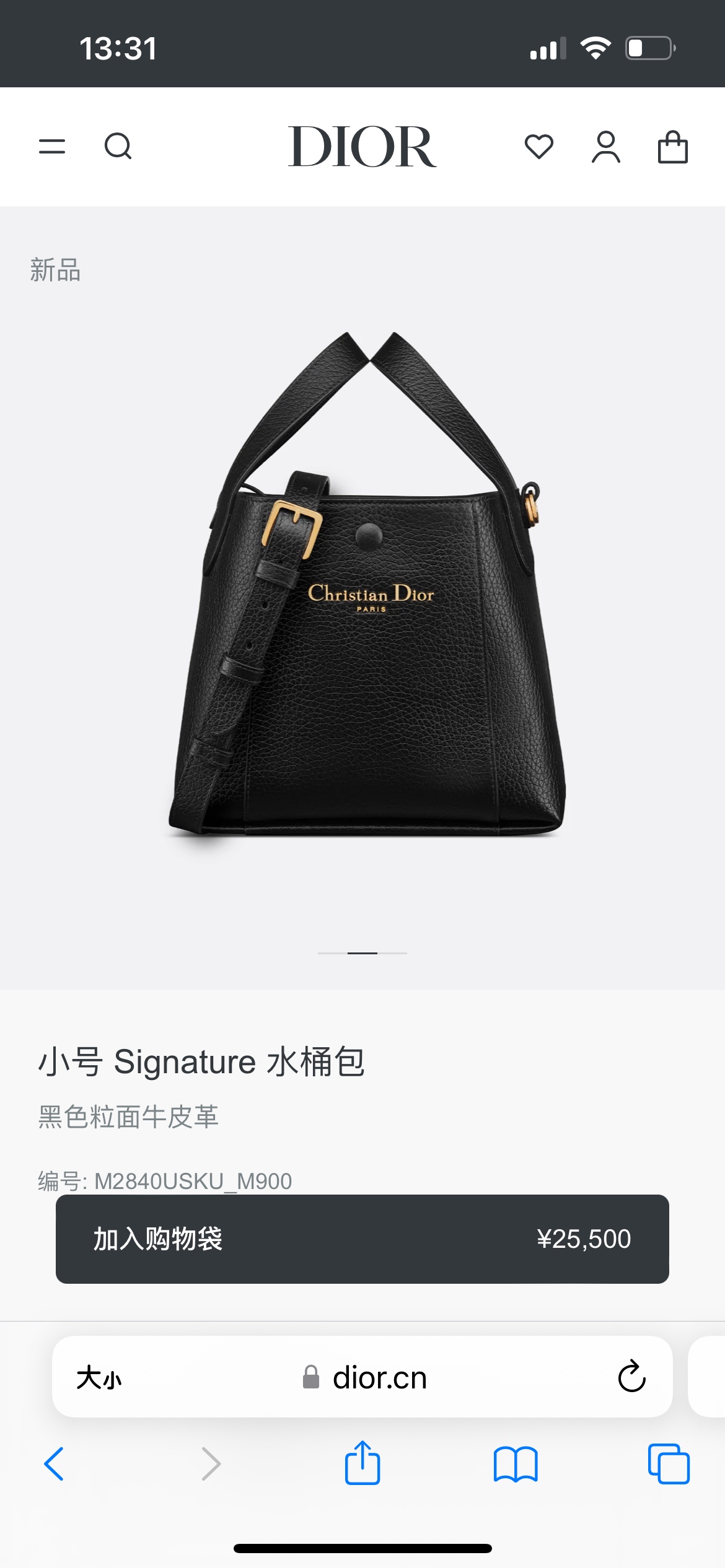Share this product page

point(362,1463)
